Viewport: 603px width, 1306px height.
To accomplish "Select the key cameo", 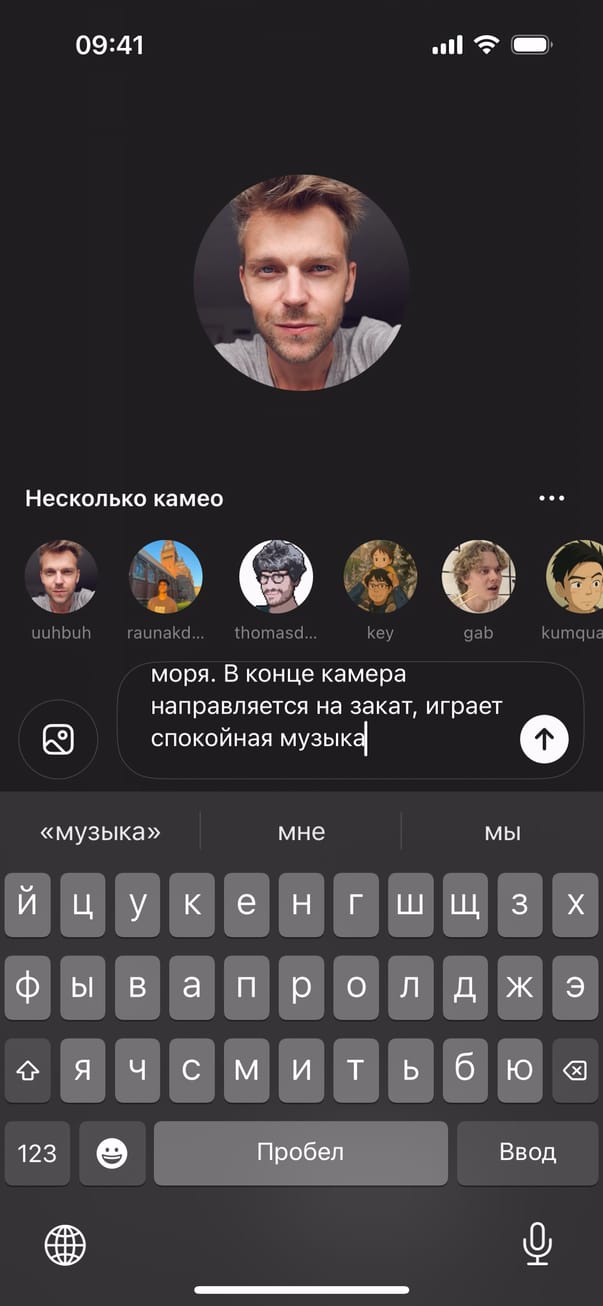I will (x=380, y=578).
